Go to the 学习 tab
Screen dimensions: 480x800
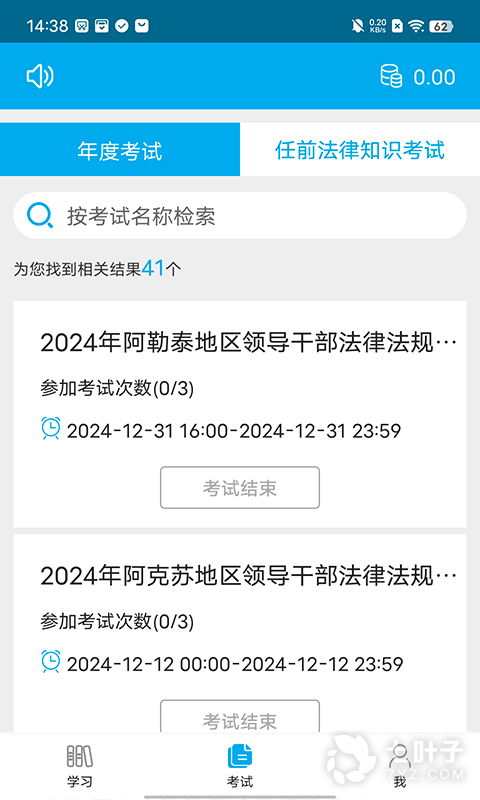tap(80, 766)
